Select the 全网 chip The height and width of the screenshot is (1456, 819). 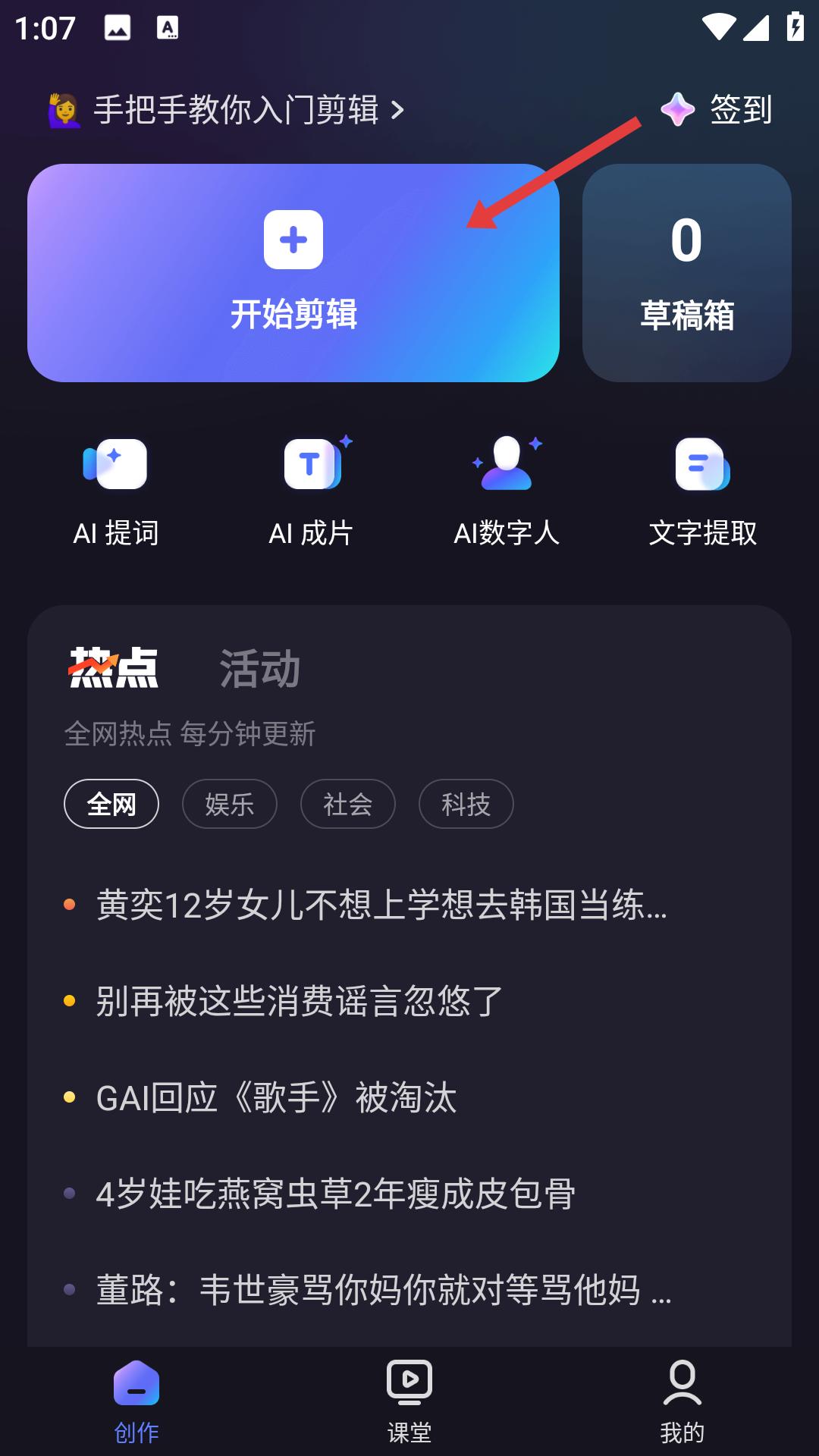(111, 804)
